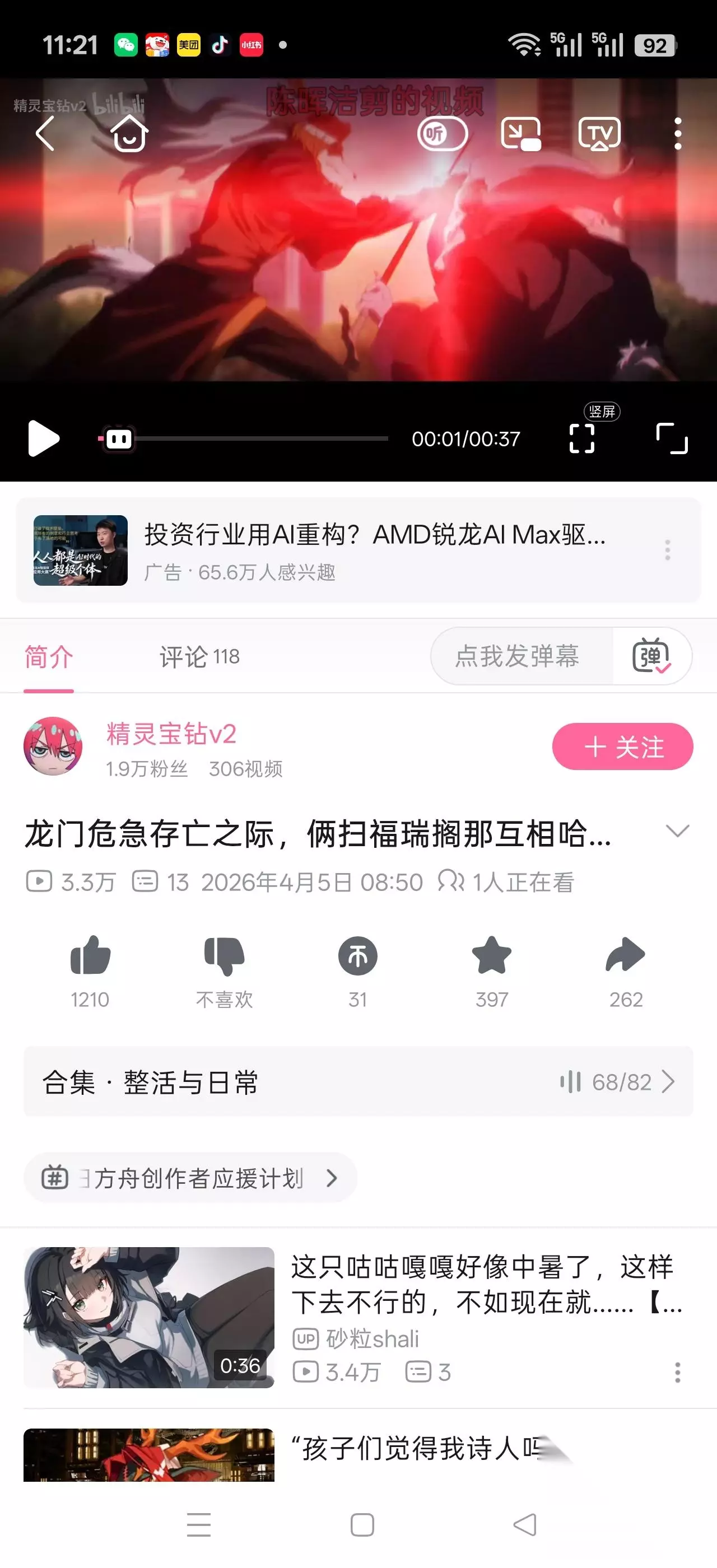Screen dimensions: 717x1568
Task: Tap 点我发弹幕 to write a danmaku
Action: [x=518, y=656]
